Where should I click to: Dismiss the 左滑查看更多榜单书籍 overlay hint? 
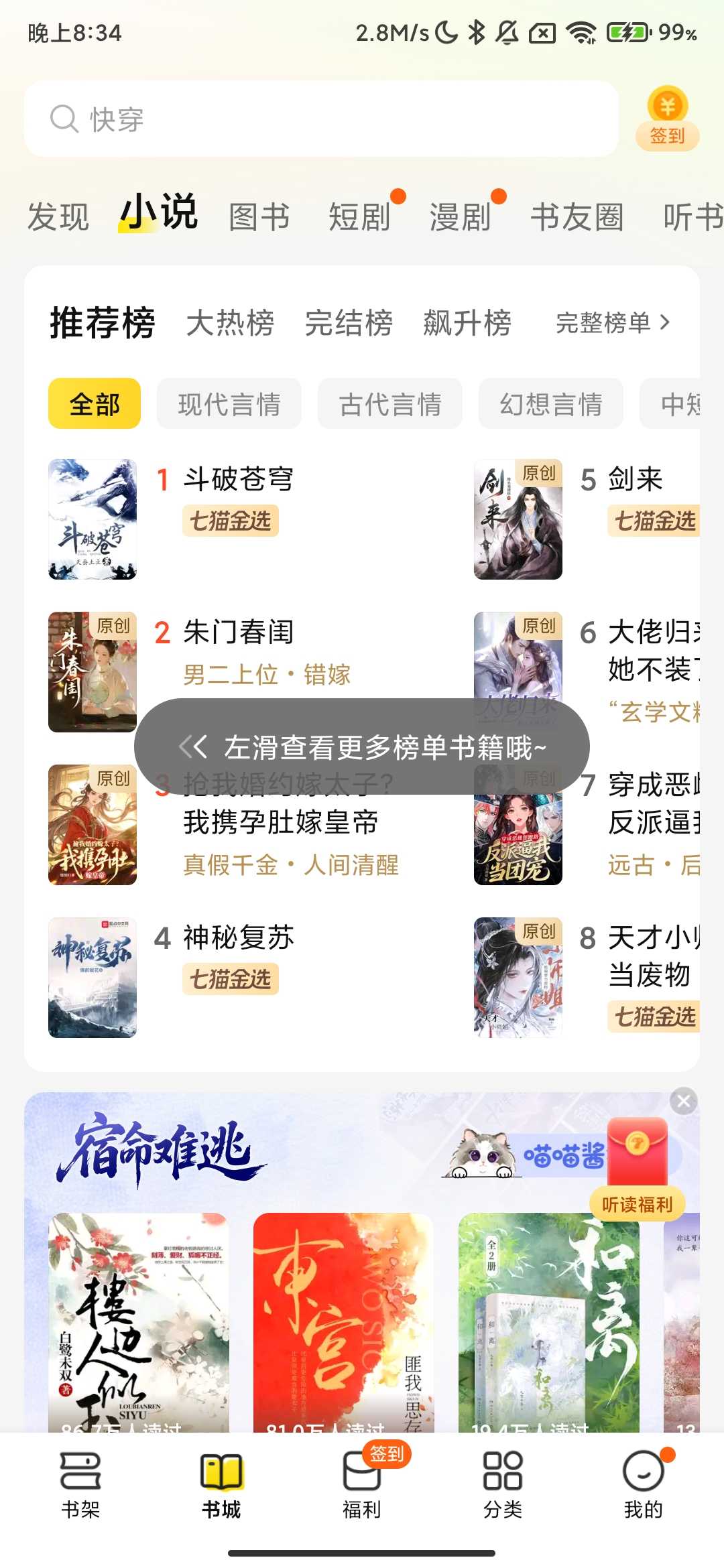tap(362, 746)
